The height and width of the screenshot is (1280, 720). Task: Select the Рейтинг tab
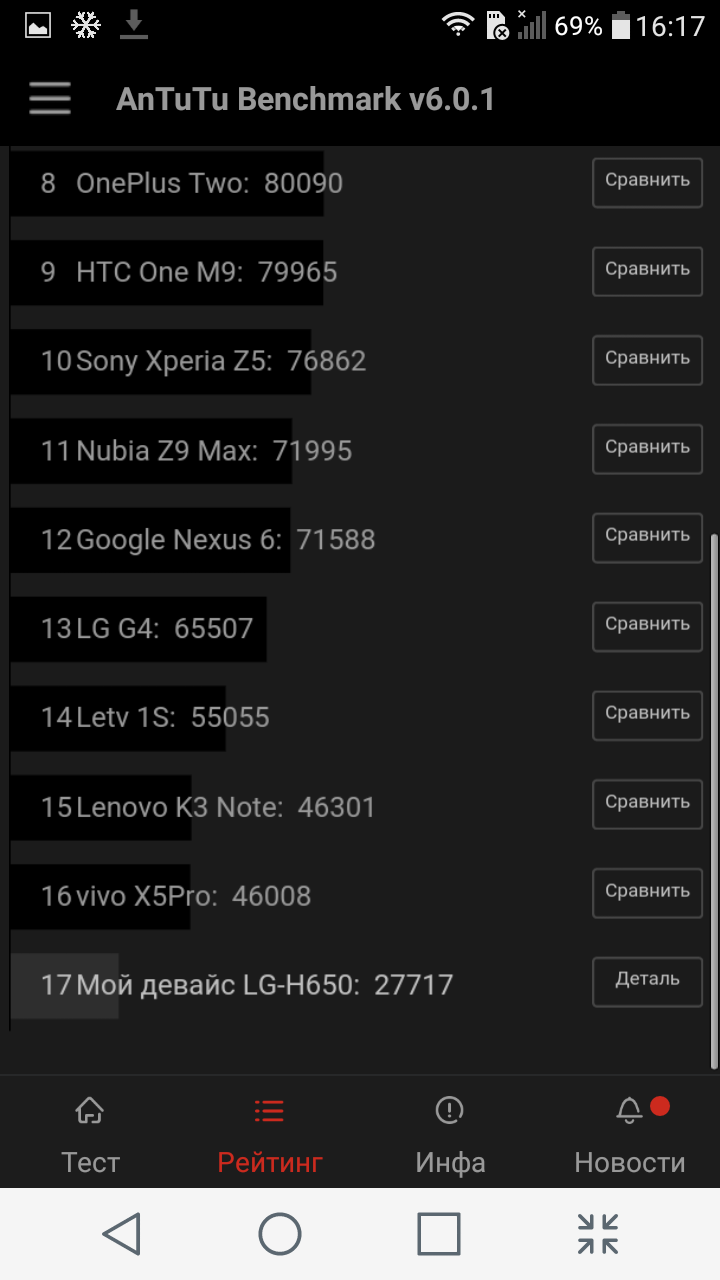270,1135
